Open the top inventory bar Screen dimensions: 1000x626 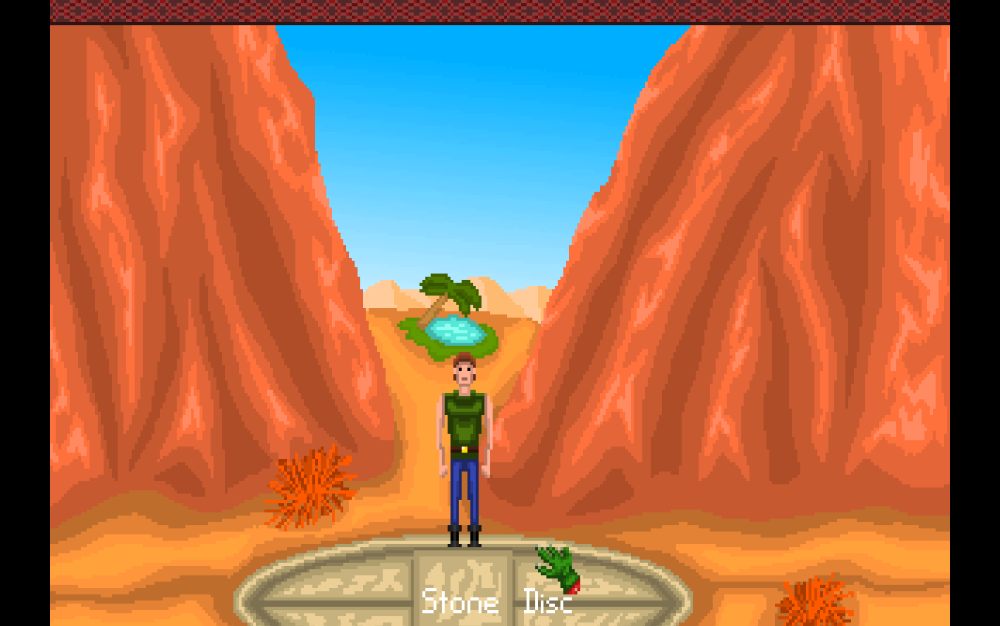click(500, 11)
